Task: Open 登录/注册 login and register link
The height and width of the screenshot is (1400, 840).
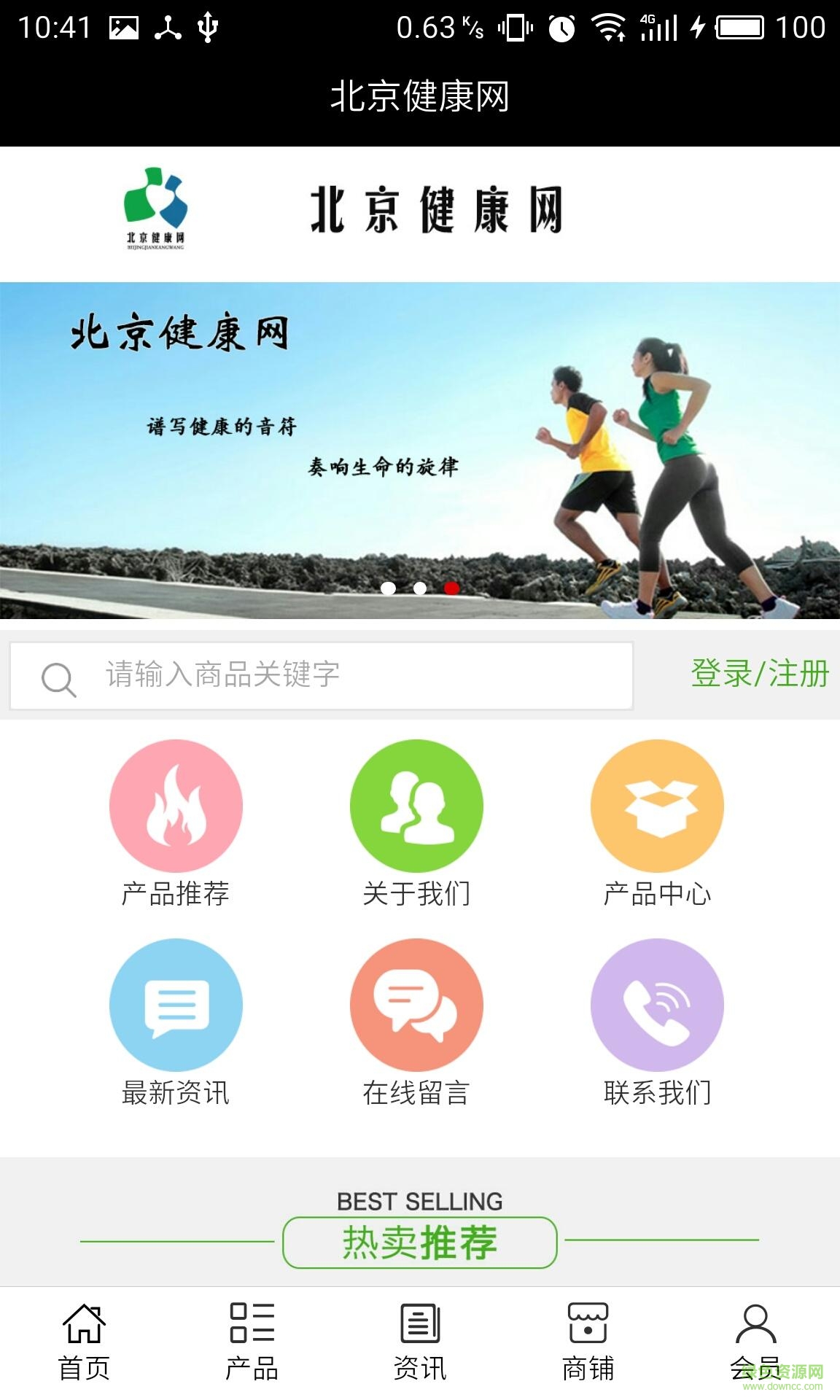Action: pos(760,674)
